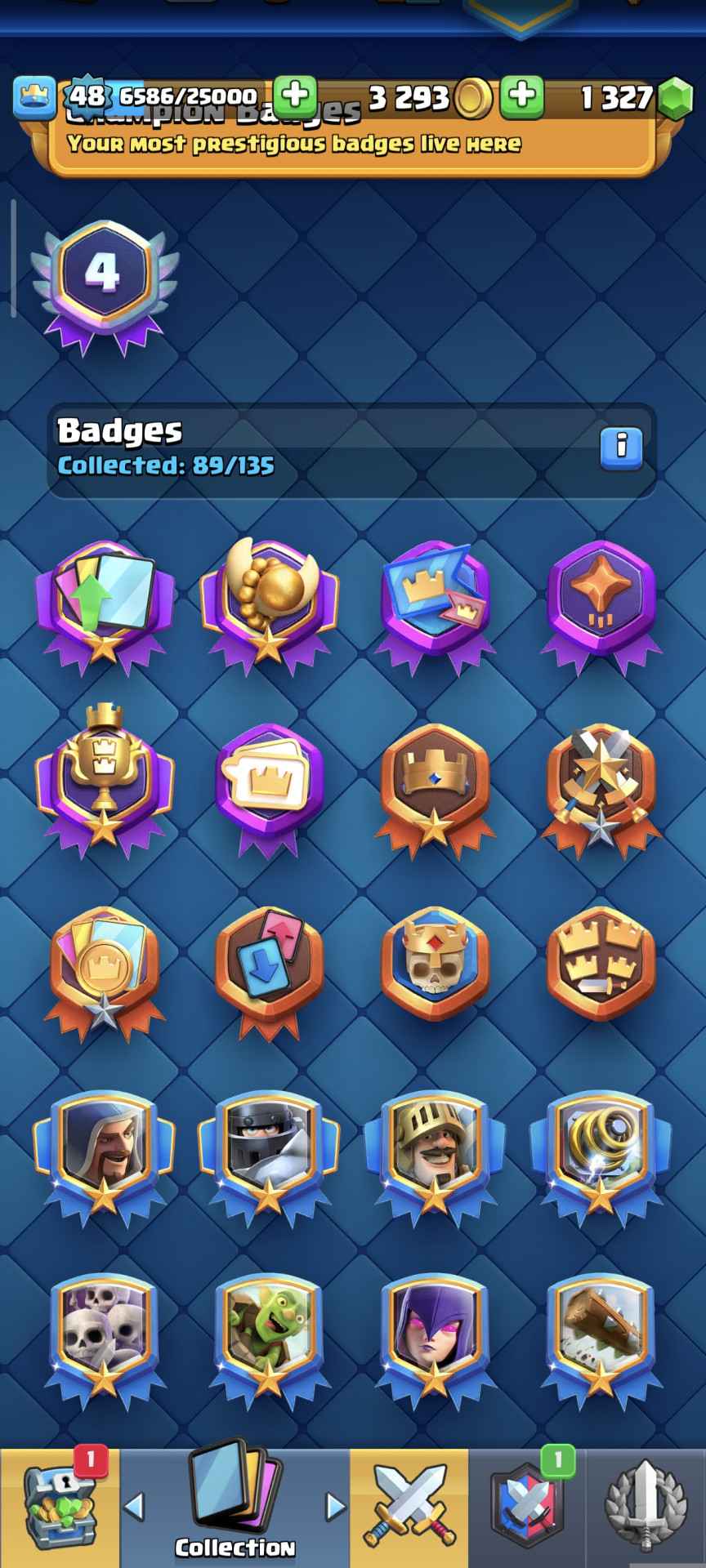Open the three crowns badge

[x=601, y=962]
